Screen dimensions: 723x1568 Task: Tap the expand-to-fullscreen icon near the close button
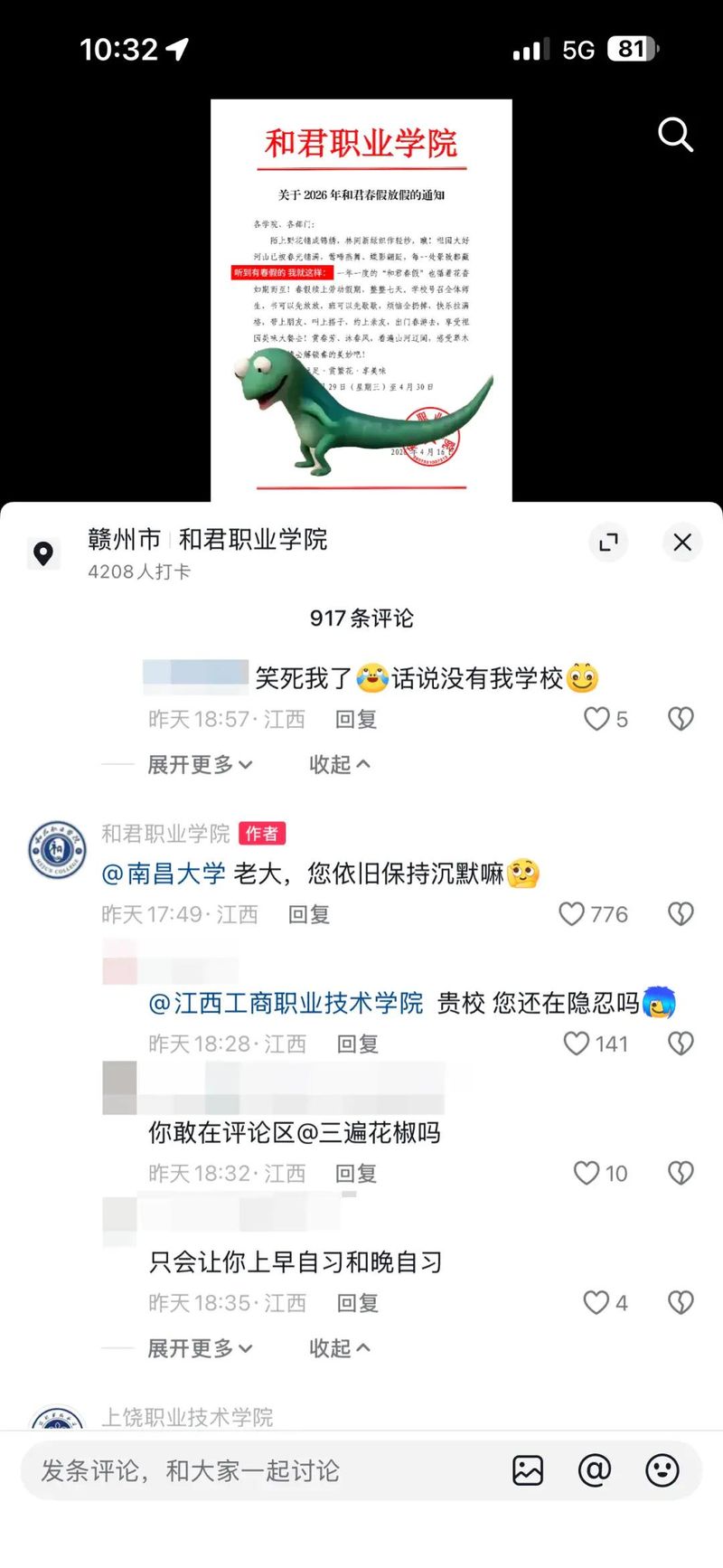pyautogui.click(x=609, y=543)
